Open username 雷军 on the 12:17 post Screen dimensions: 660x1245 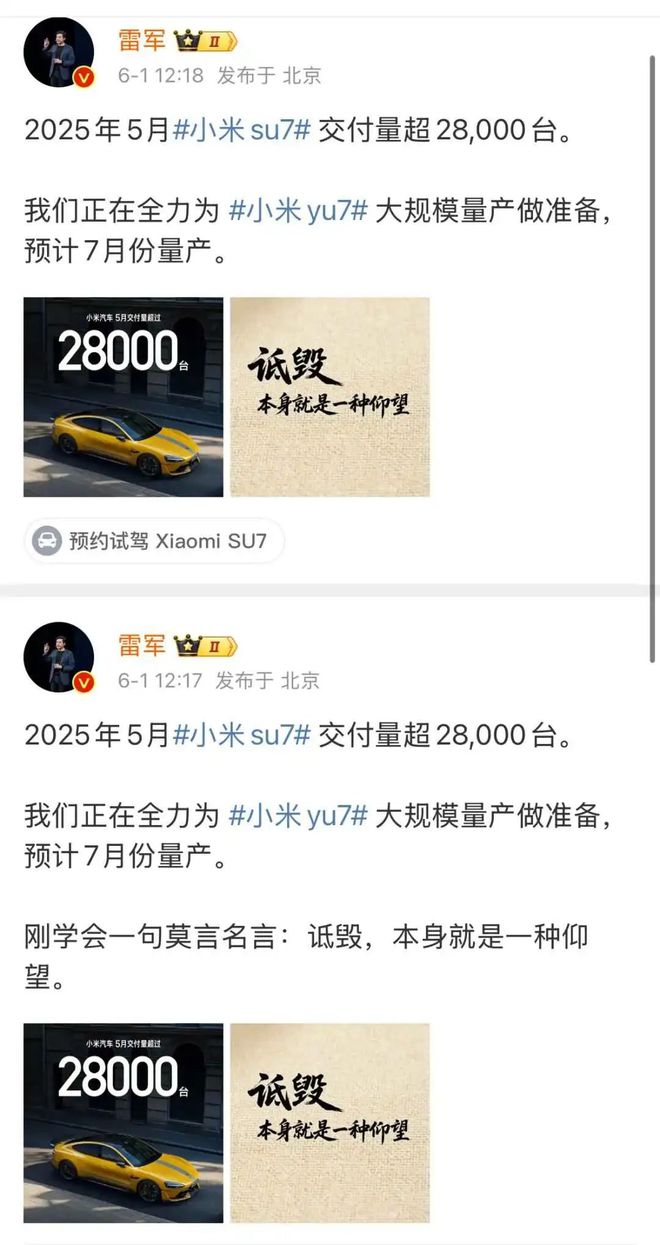point(142,645)
